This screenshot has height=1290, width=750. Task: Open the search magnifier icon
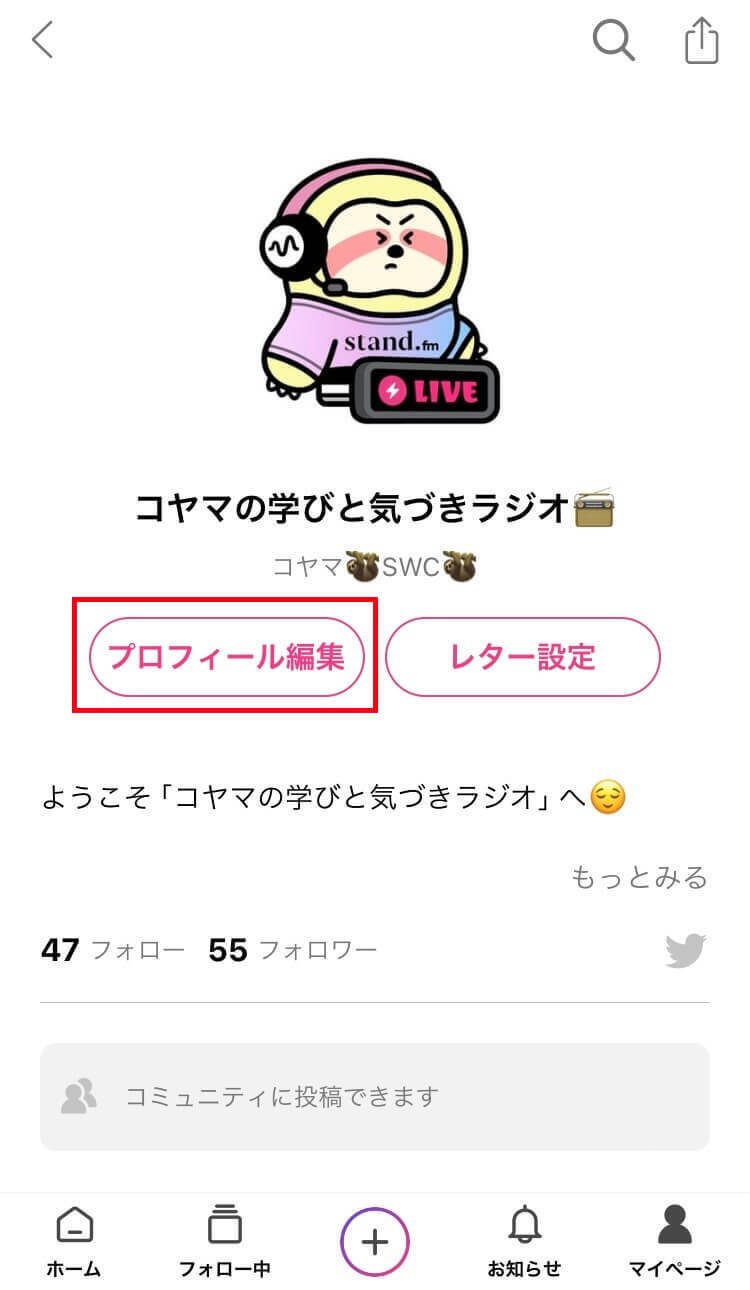[x=614, y=41]
